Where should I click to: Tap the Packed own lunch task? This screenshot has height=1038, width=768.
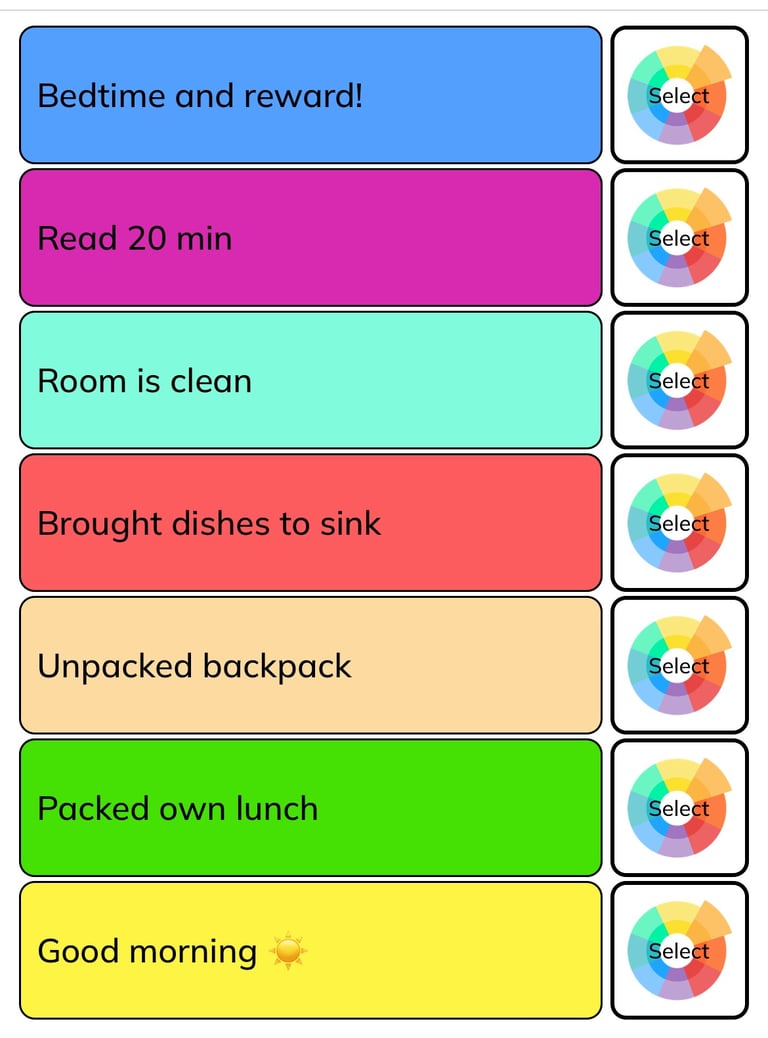(x=310, y=808)
